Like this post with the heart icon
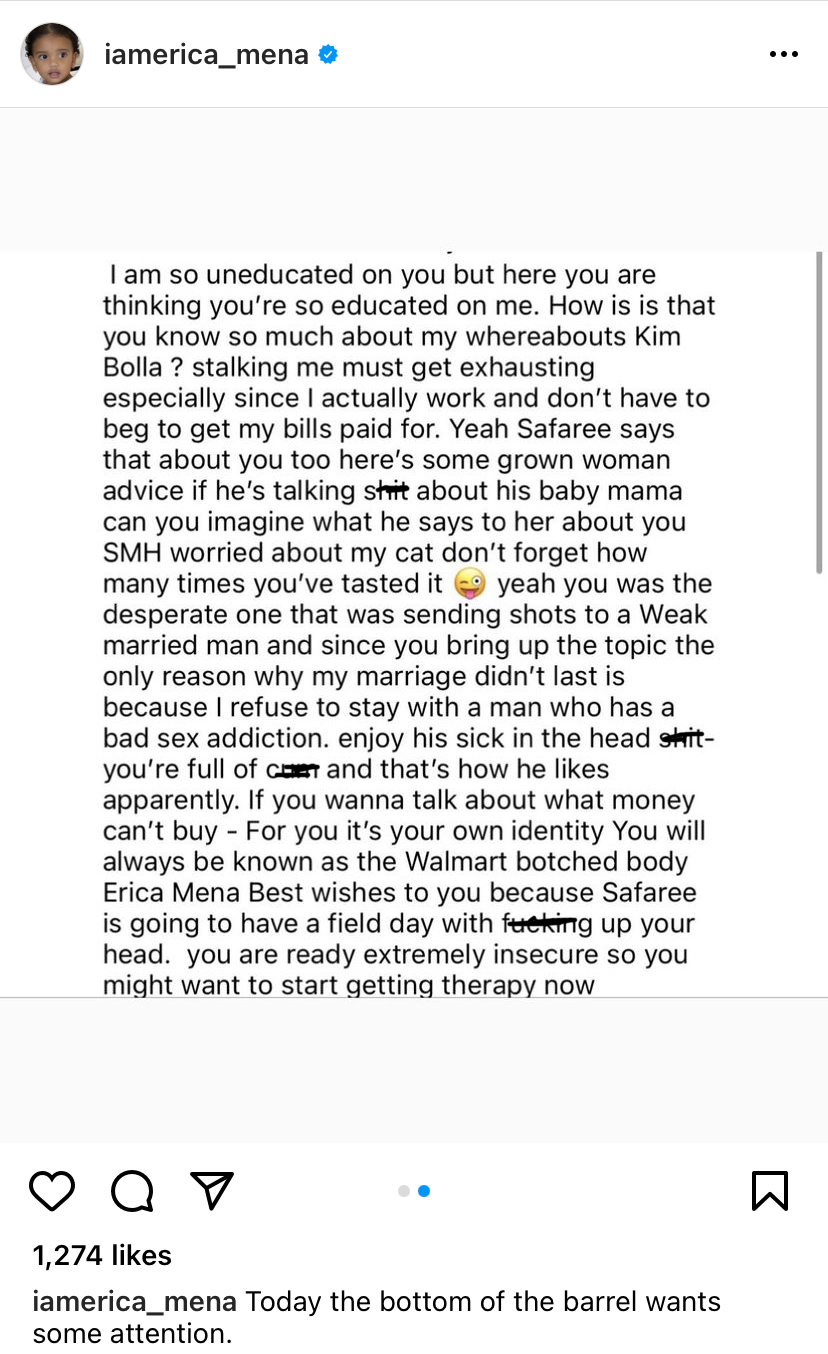 click(52, 1191)
